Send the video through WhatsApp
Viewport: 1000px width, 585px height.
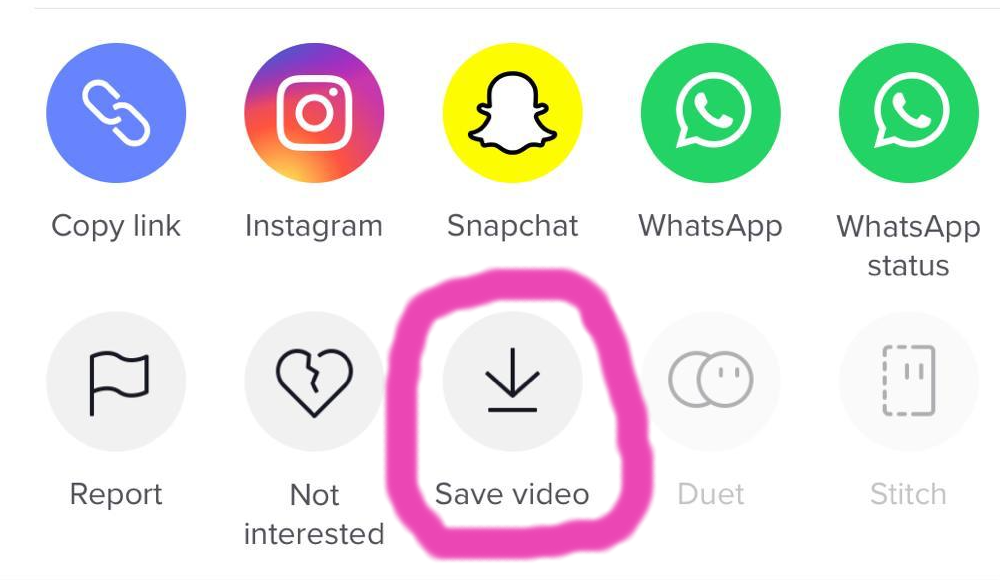pyautogui.click(x=710, y=113)
